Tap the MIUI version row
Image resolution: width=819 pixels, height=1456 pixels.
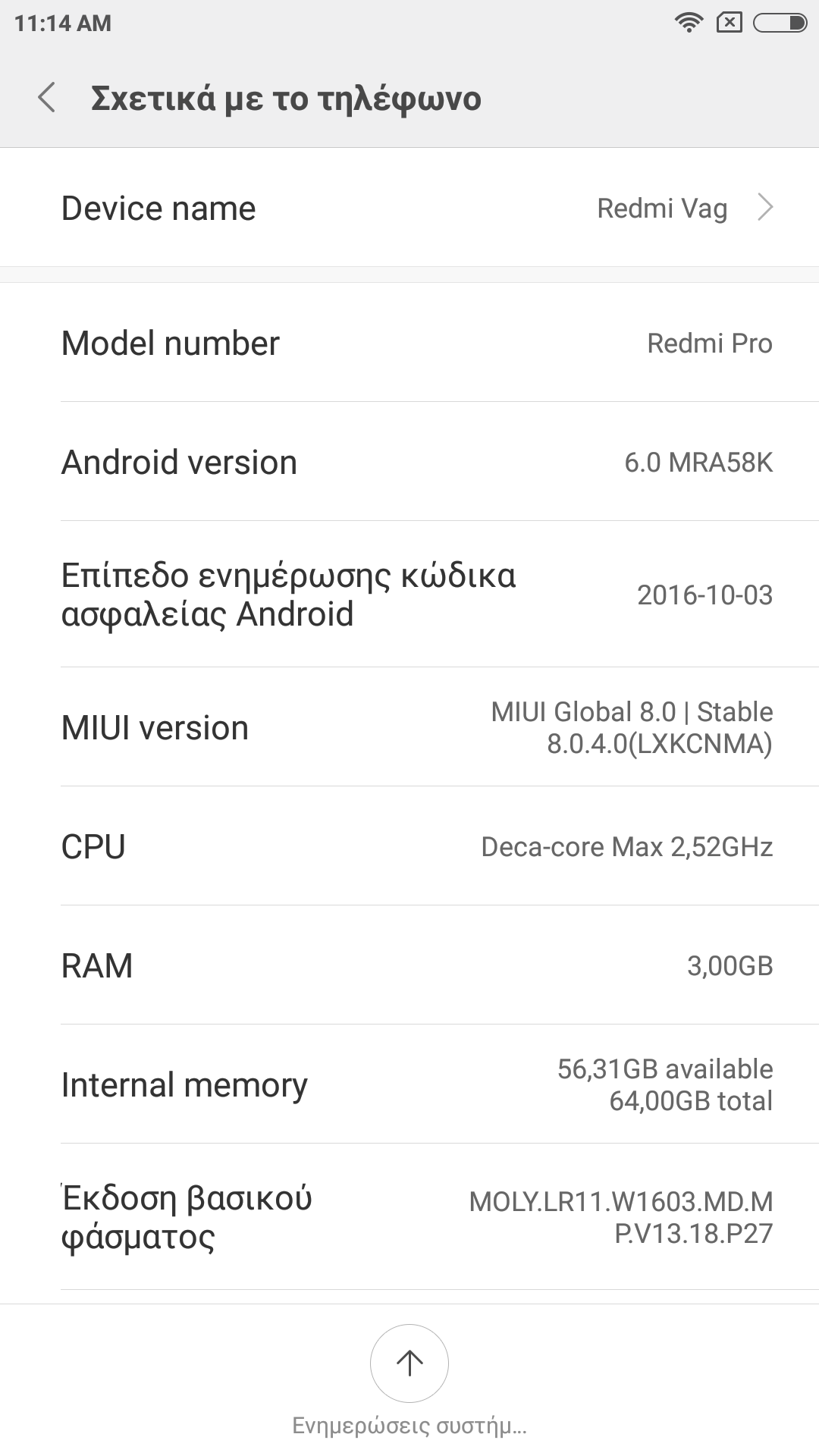click(x=409, y=727)
